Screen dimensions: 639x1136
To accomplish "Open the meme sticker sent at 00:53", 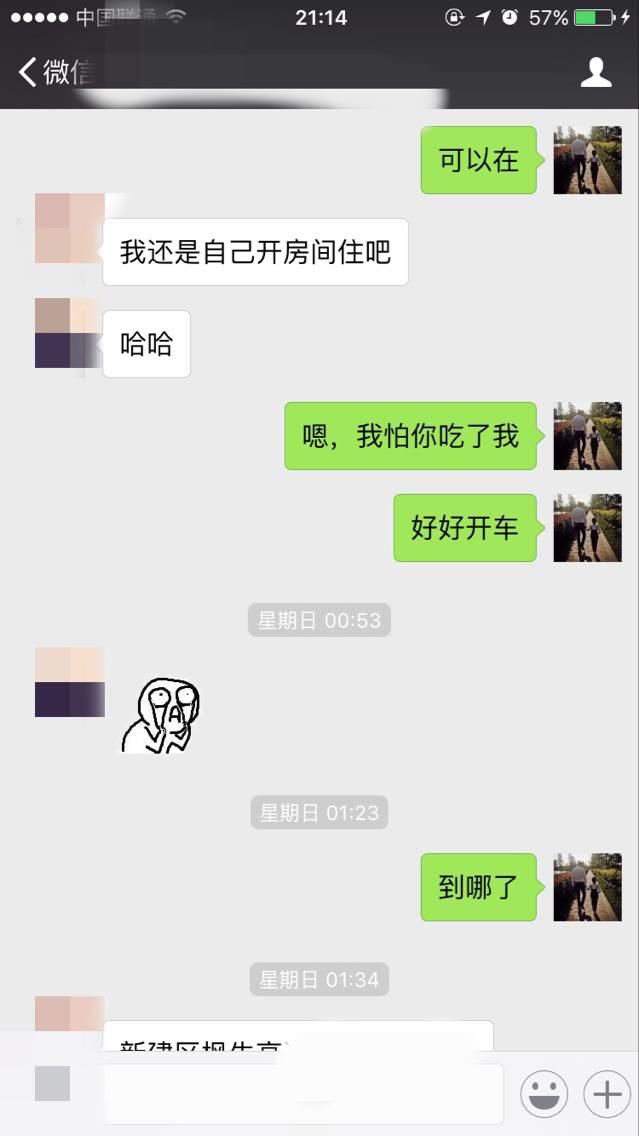I will [161, 714].
